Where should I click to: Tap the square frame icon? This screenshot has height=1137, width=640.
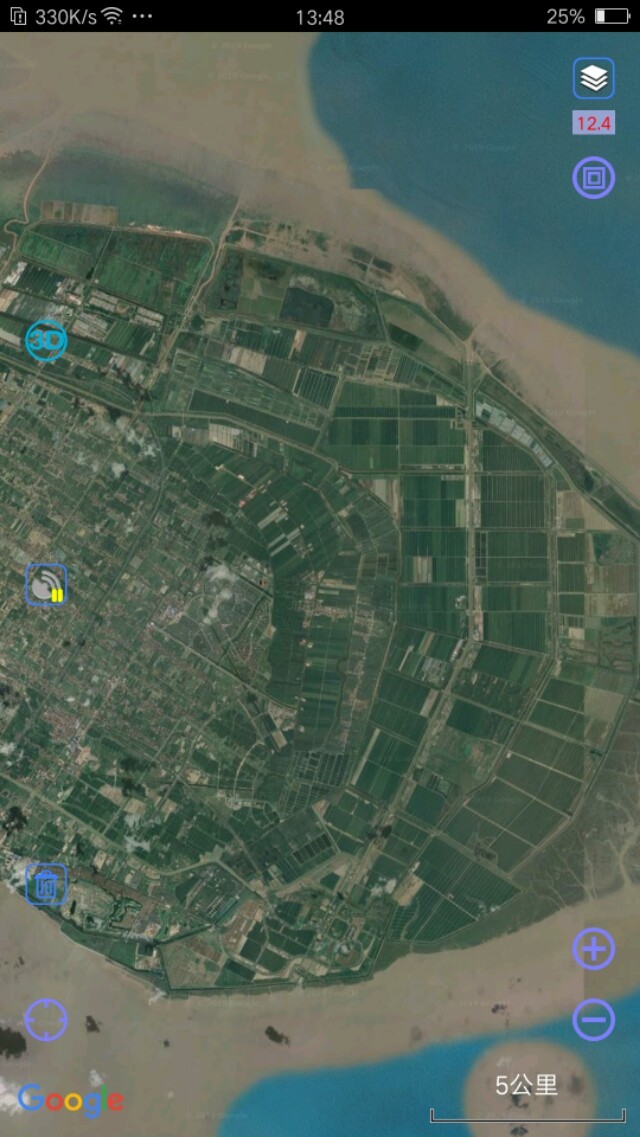pos(594,178)
